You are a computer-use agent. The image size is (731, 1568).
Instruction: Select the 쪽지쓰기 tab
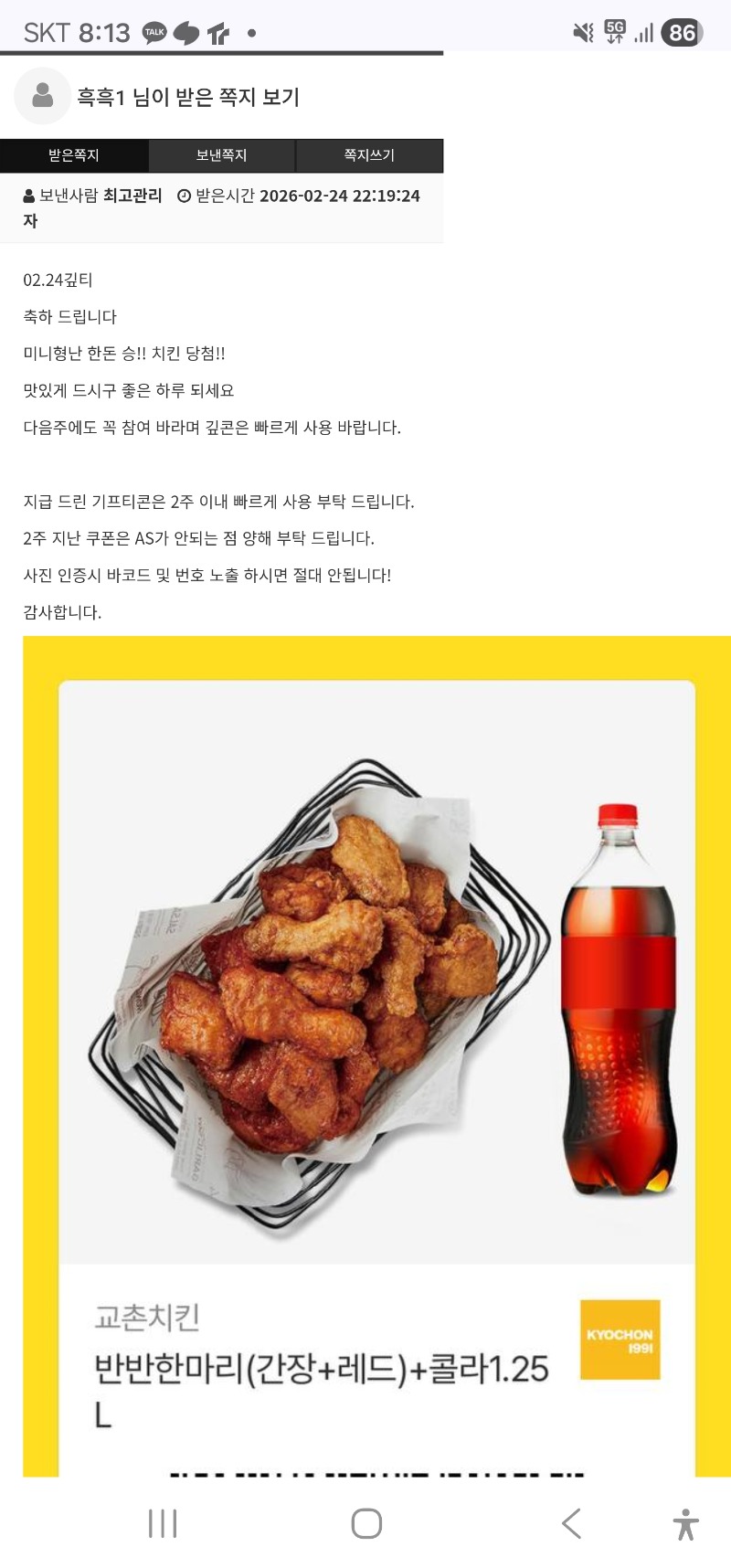tap(369, 155)
